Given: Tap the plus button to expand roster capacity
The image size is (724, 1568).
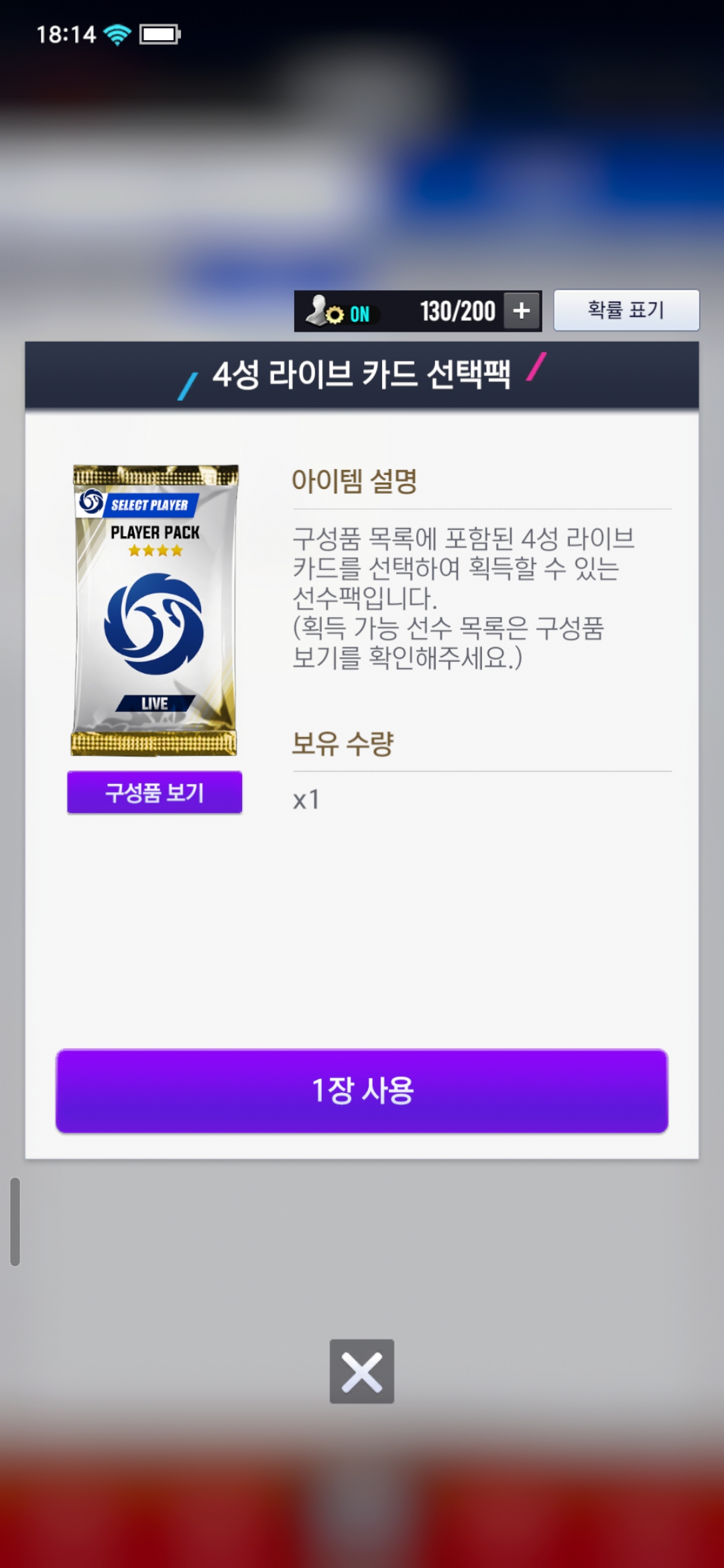Looking at the screenshot, I should coord(522,311).
